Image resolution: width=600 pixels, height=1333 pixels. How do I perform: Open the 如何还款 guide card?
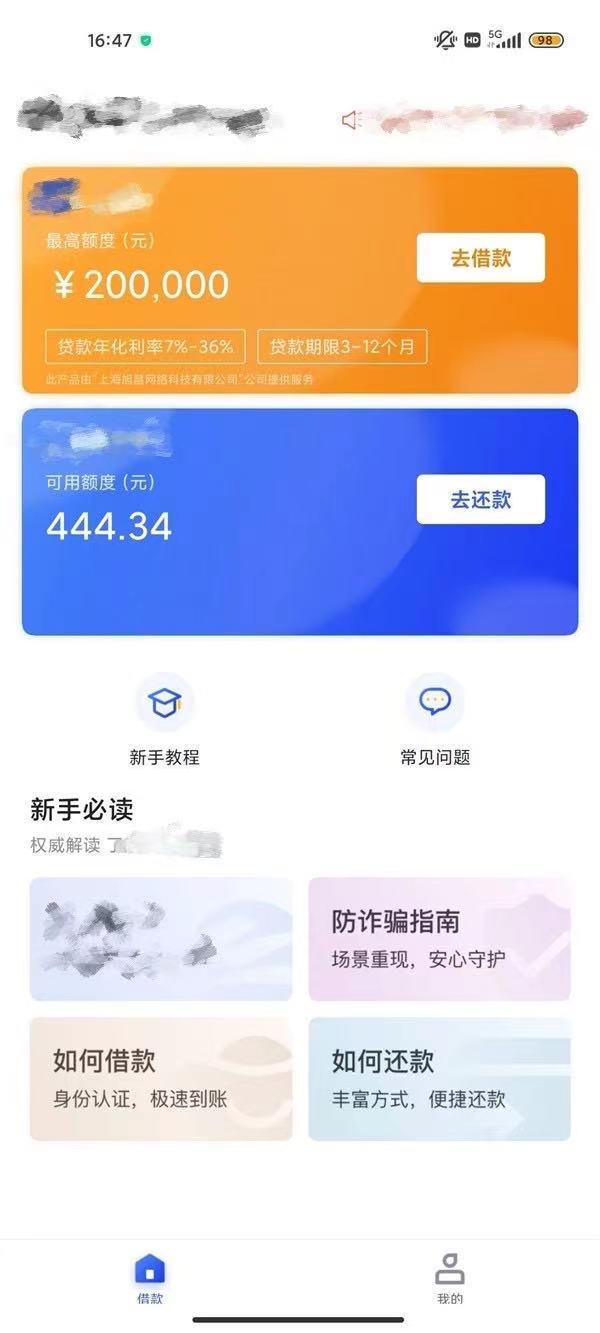tap(439, 1079)
